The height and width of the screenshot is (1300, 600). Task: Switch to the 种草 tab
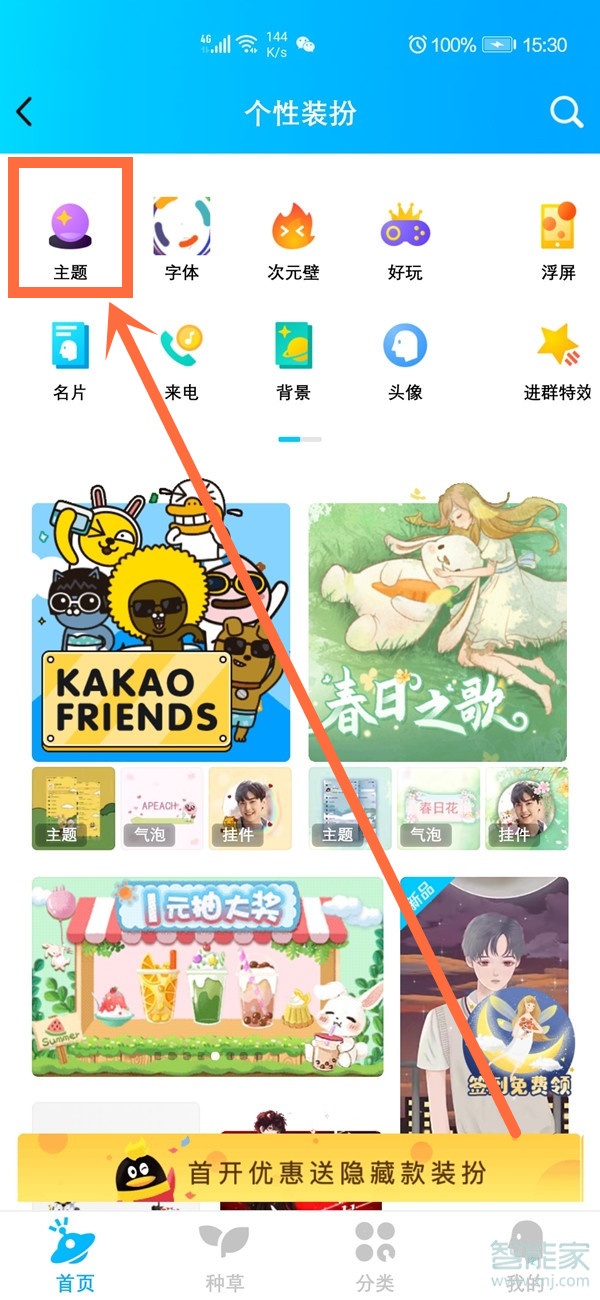pos(222,1257)
